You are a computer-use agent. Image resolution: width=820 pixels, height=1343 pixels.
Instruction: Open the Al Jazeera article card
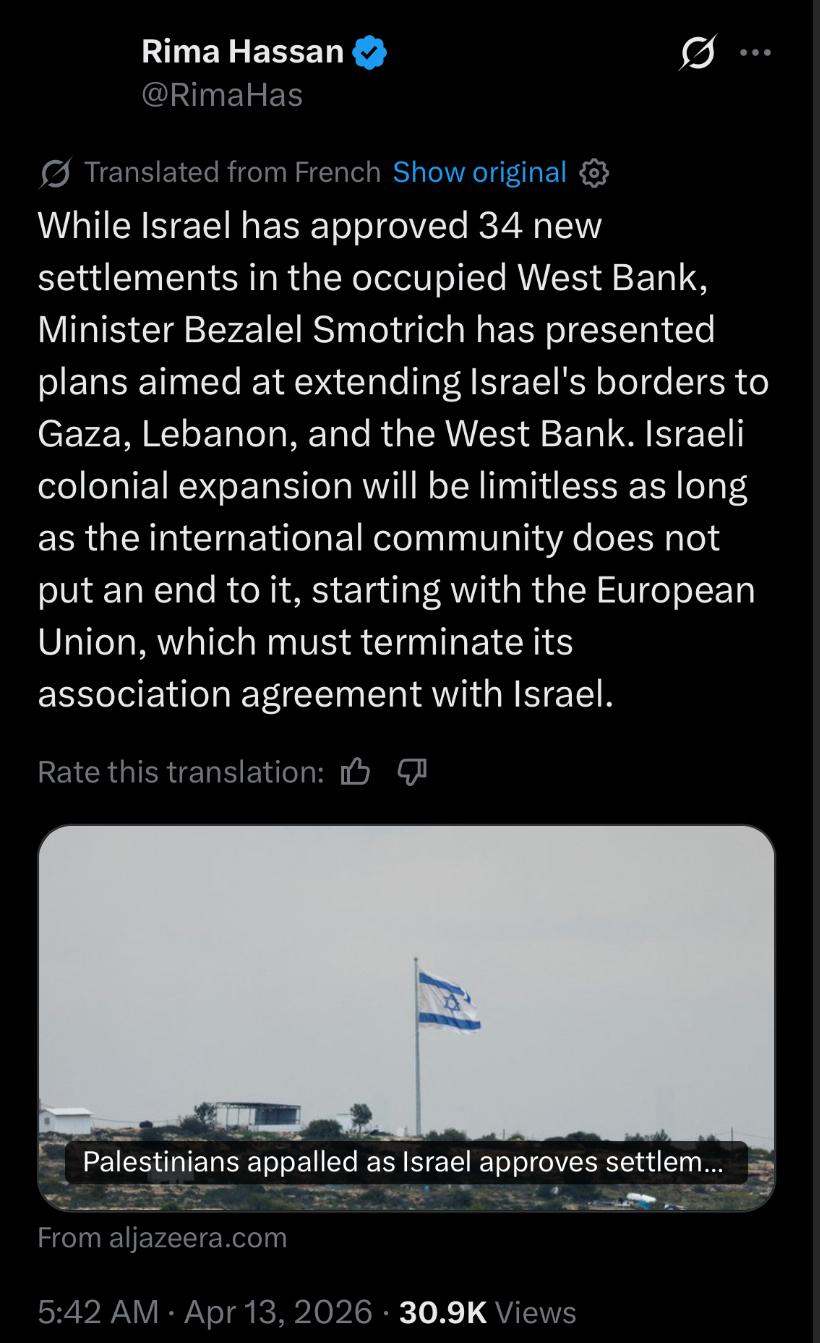pos(406,1018)
